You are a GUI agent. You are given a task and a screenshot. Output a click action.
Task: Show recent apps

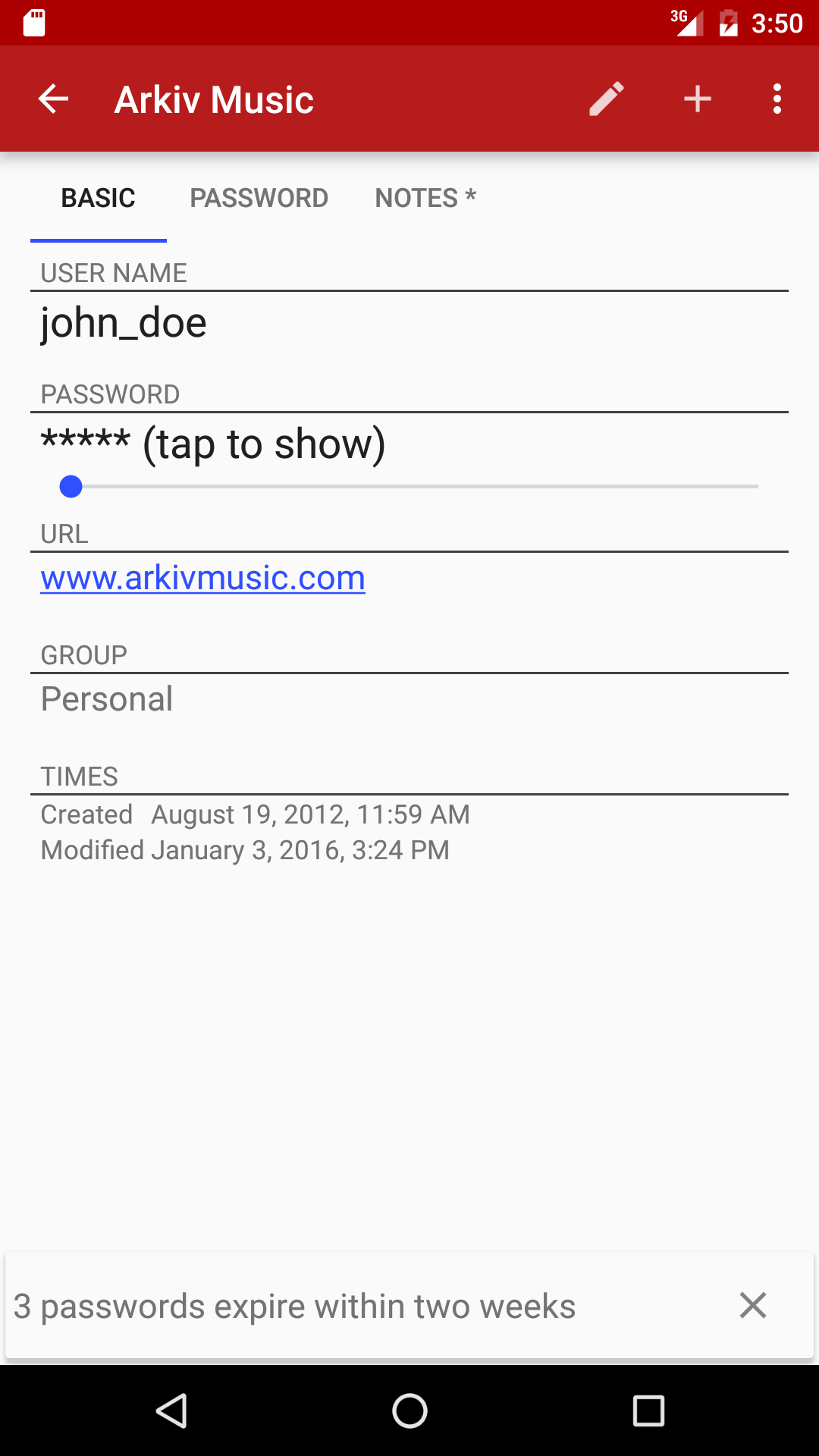(648, 1411)
